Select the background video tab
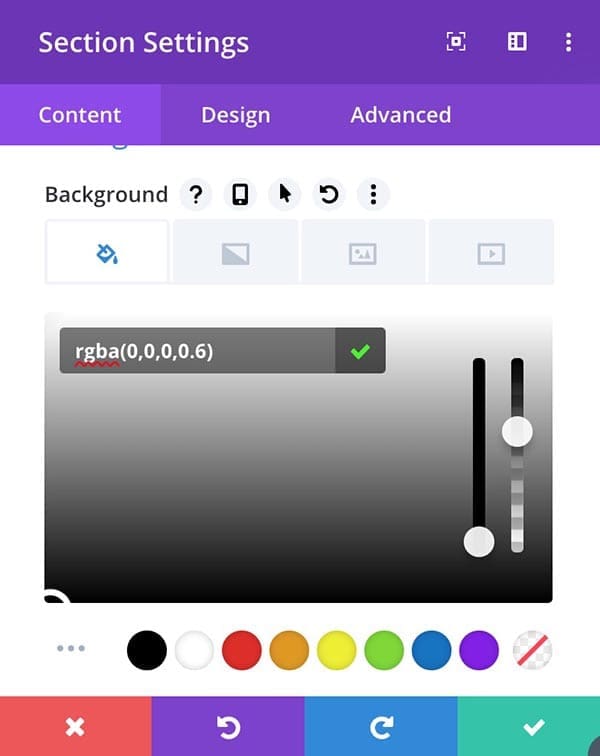Image resolution: width=600 pixels, height=756 pixels. [x=491, y=252]
